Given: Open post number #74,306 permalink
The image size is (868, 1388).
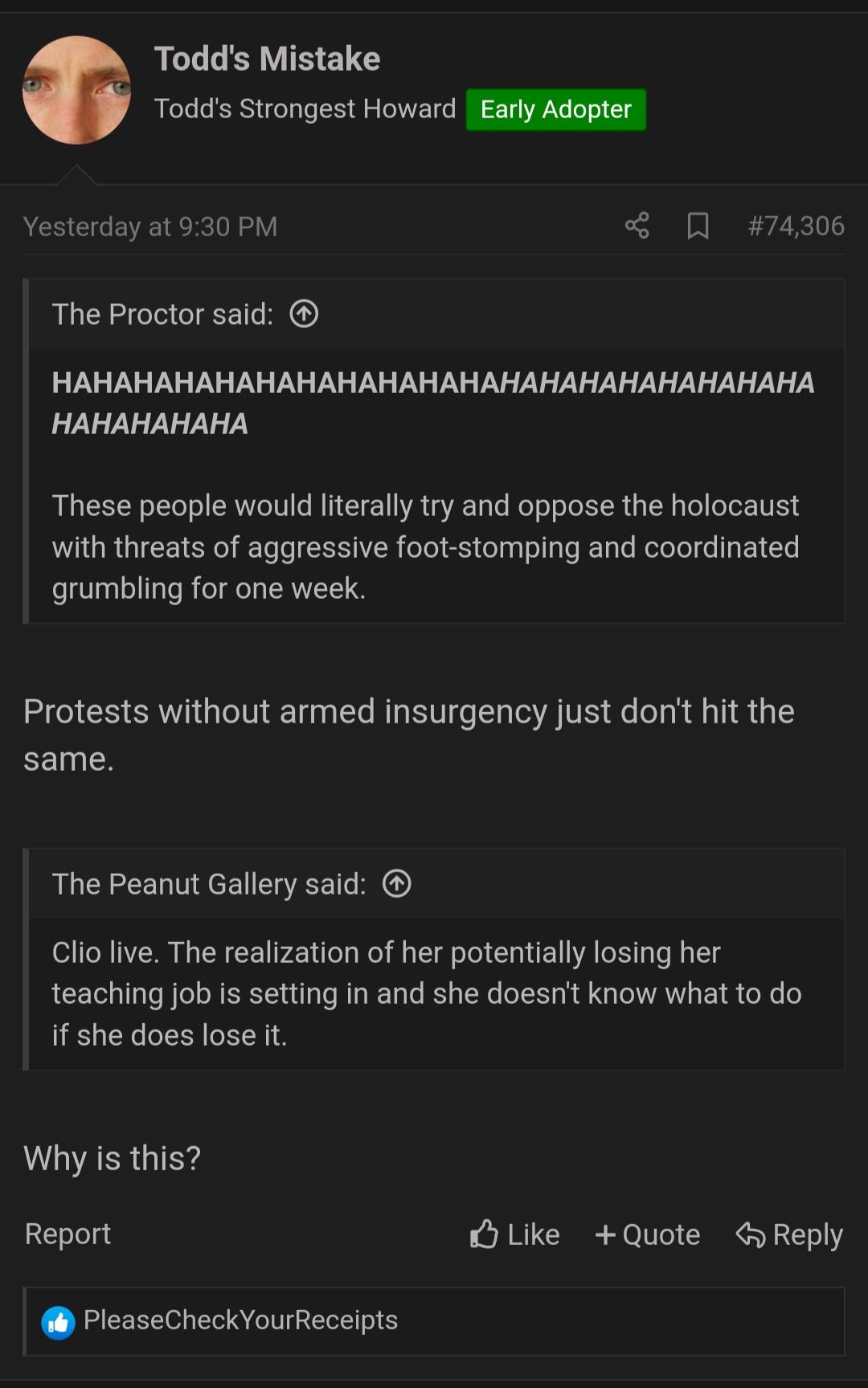Looking at the screenshot, I should pyautogui.click(x=796, y=226).
